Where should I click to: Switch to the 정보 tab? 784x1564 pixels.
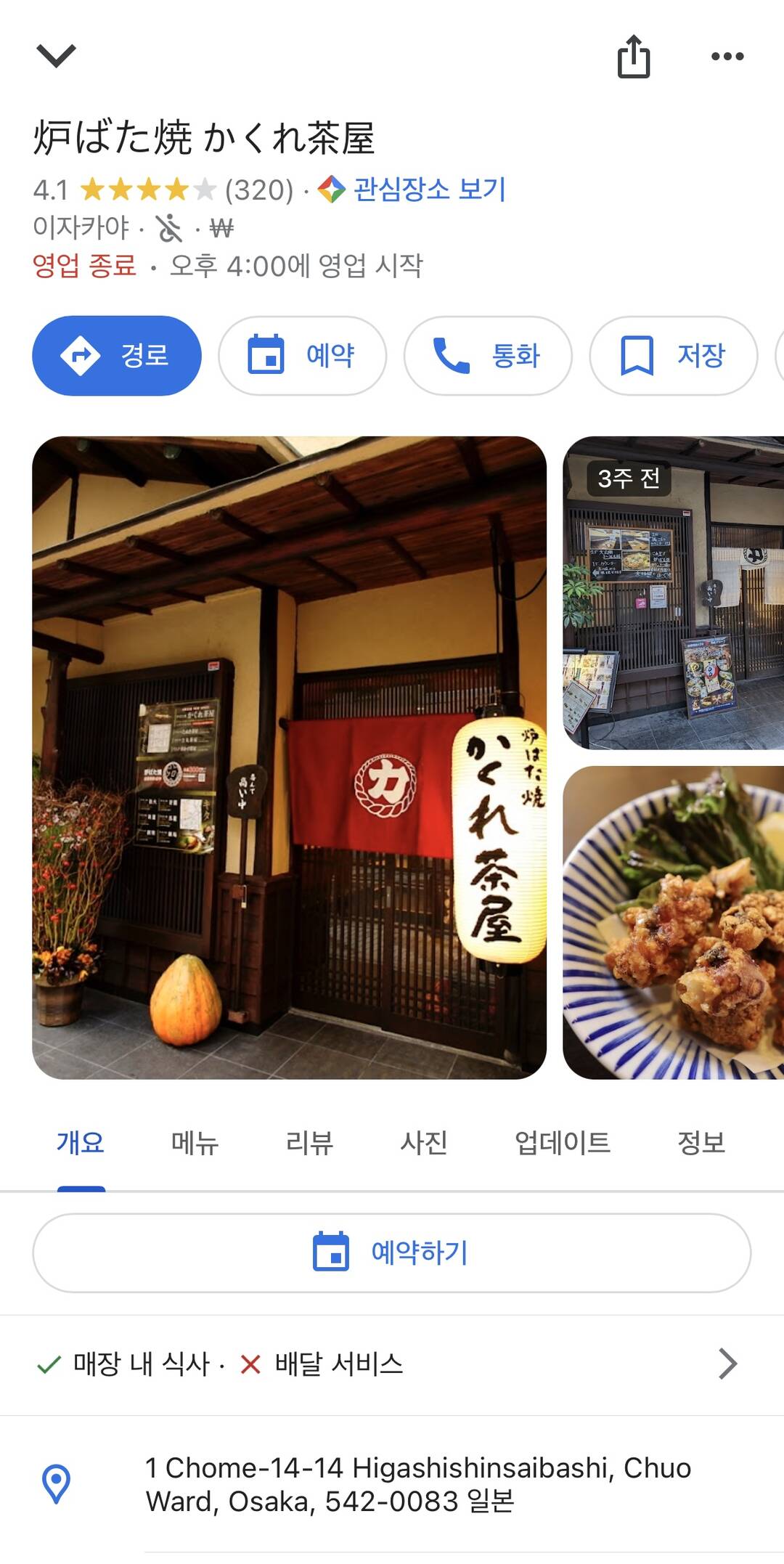click(x=701, y=1143)
